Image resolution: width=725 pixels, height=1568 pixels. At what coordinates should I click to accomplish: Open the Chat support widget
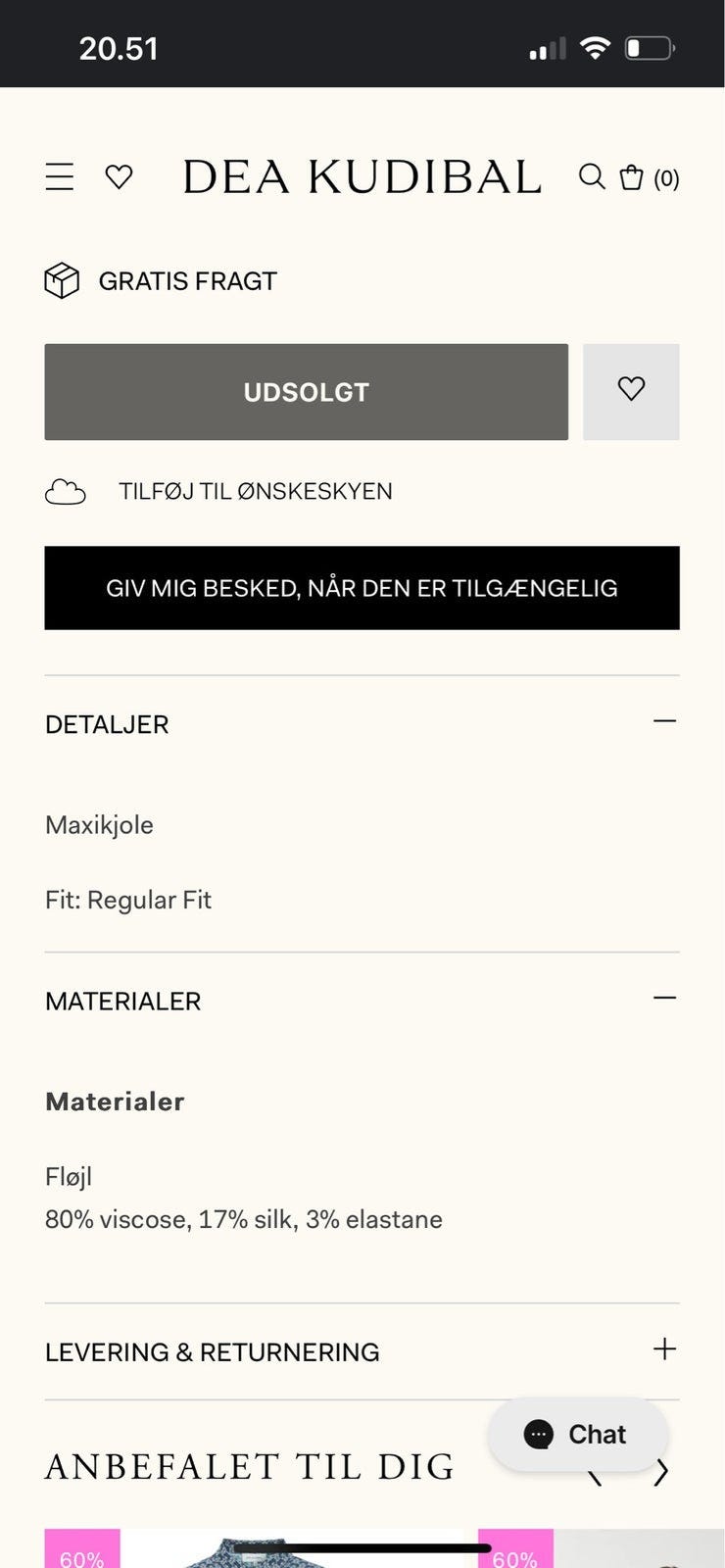[x=577, y=1434]
